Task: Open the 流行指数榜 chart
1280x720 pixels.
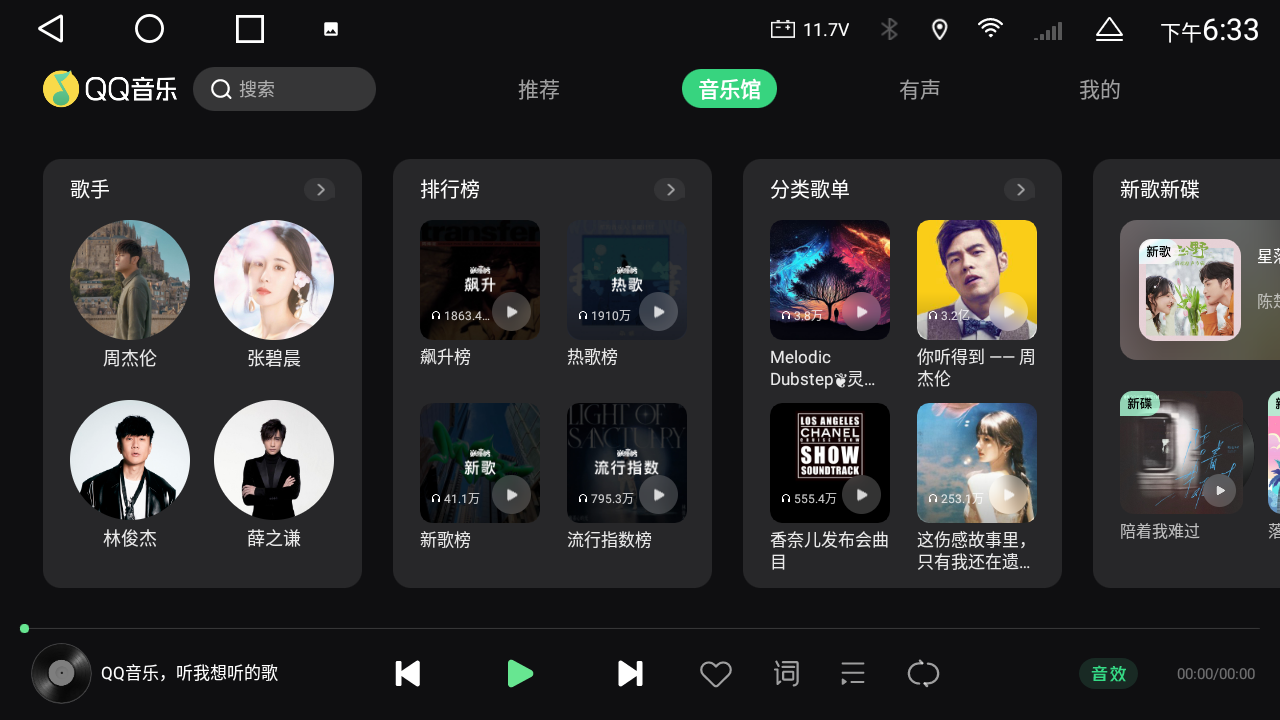Action: 627,463
